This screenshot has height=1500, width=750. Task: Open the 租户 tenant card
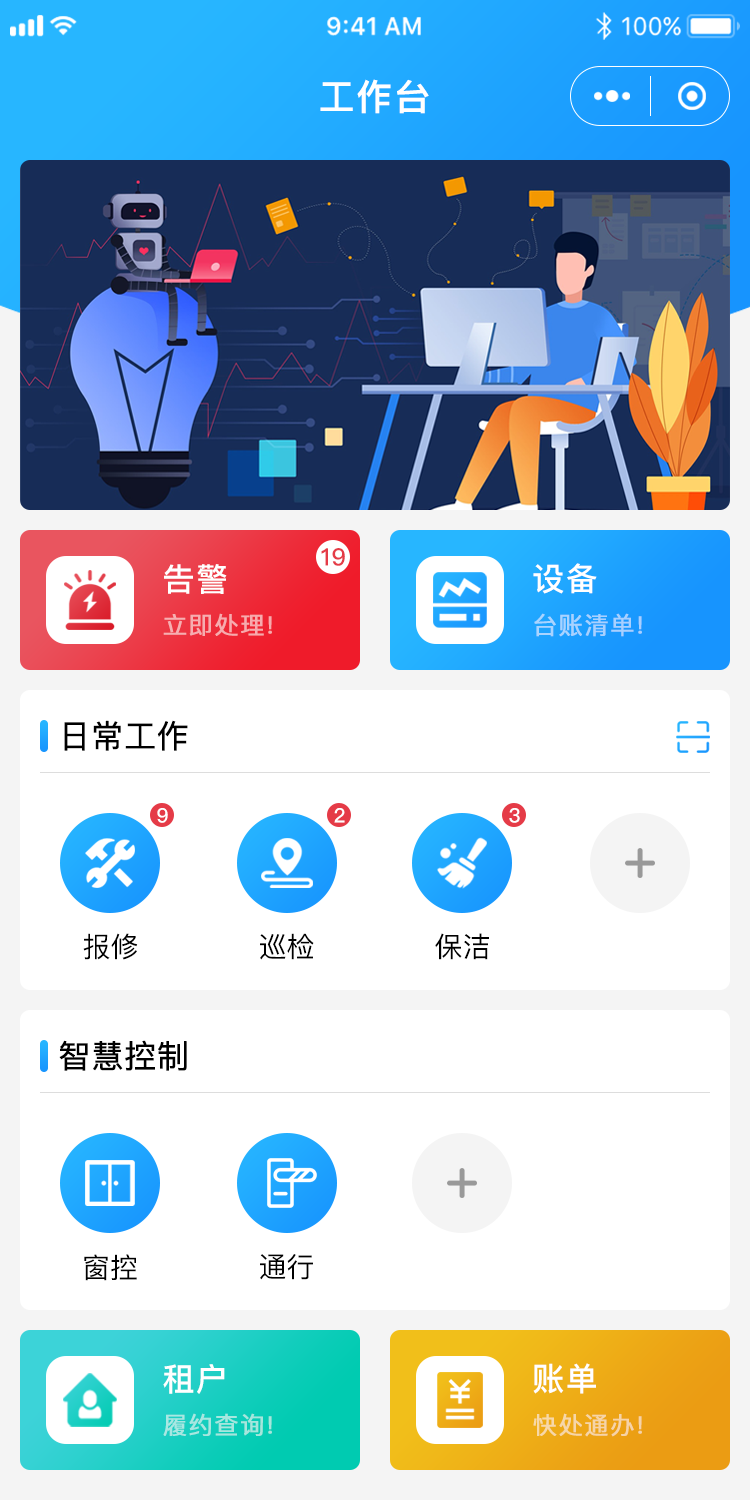pyautogui.click(x=190, y=1400)
